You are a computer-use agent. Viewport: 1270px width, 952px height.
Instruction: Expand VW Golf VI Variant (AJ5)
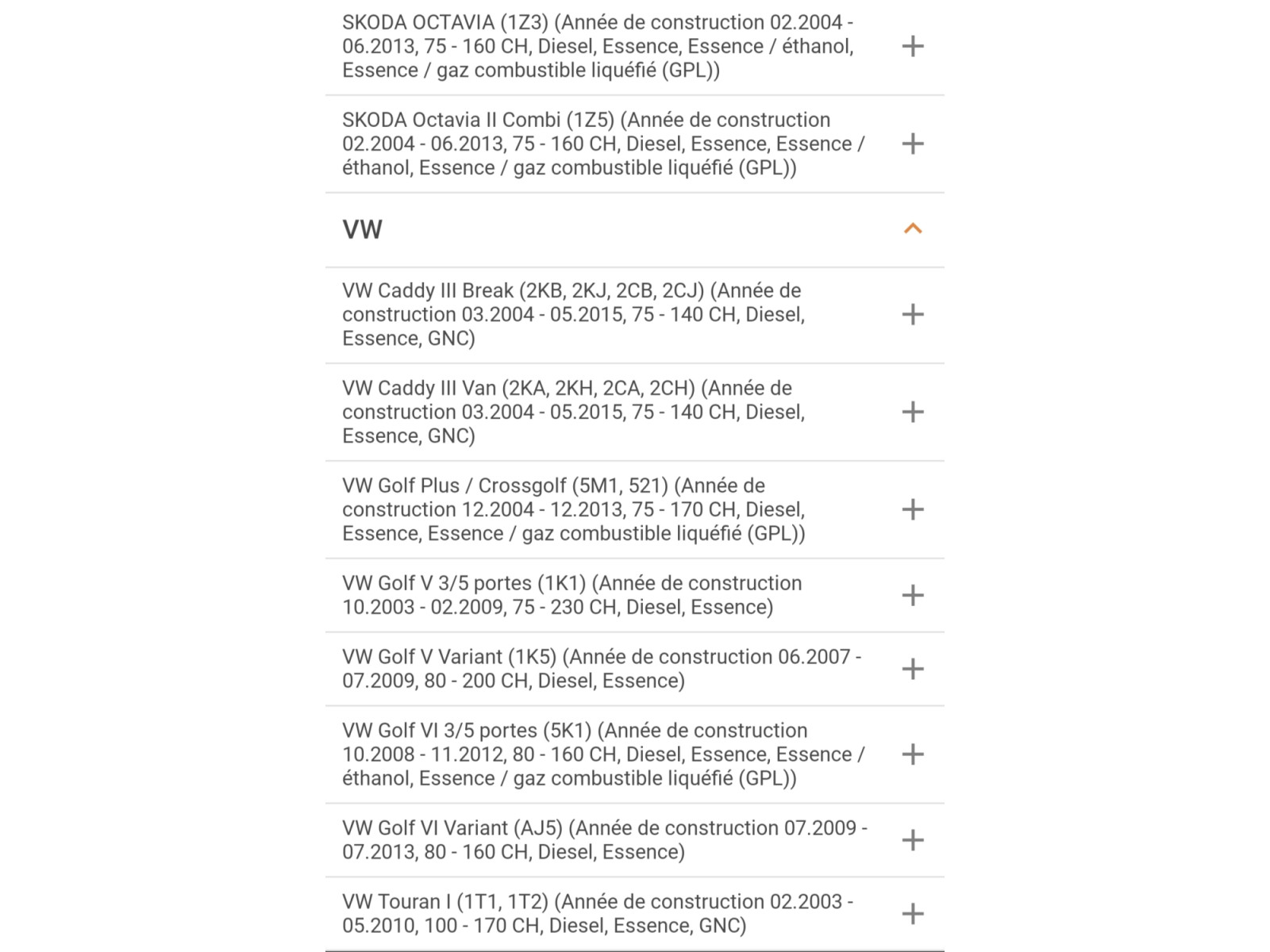[x=912, y=840]
